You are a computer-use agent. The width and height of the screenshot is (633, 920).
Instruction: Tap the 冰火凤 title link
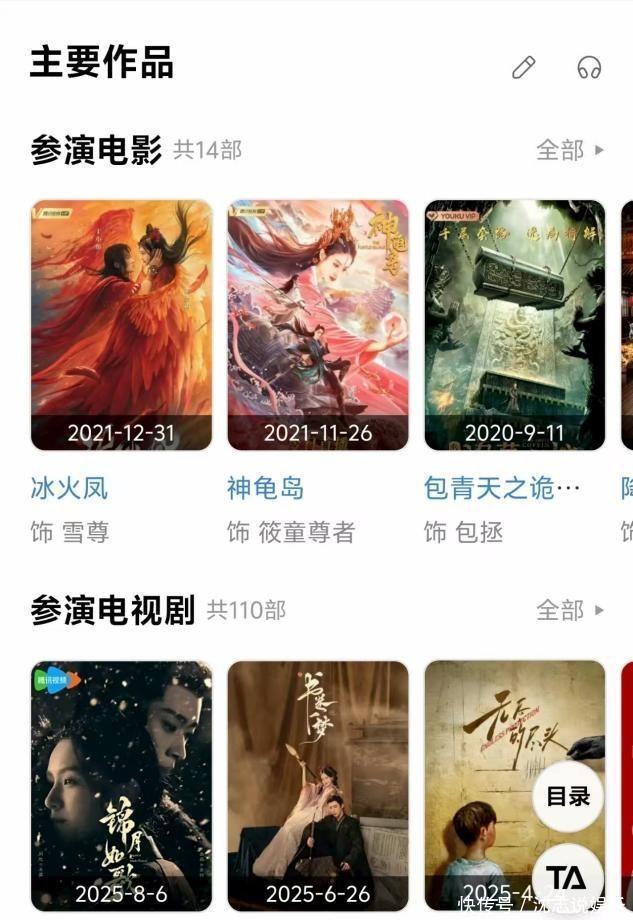tap(69, 488)
